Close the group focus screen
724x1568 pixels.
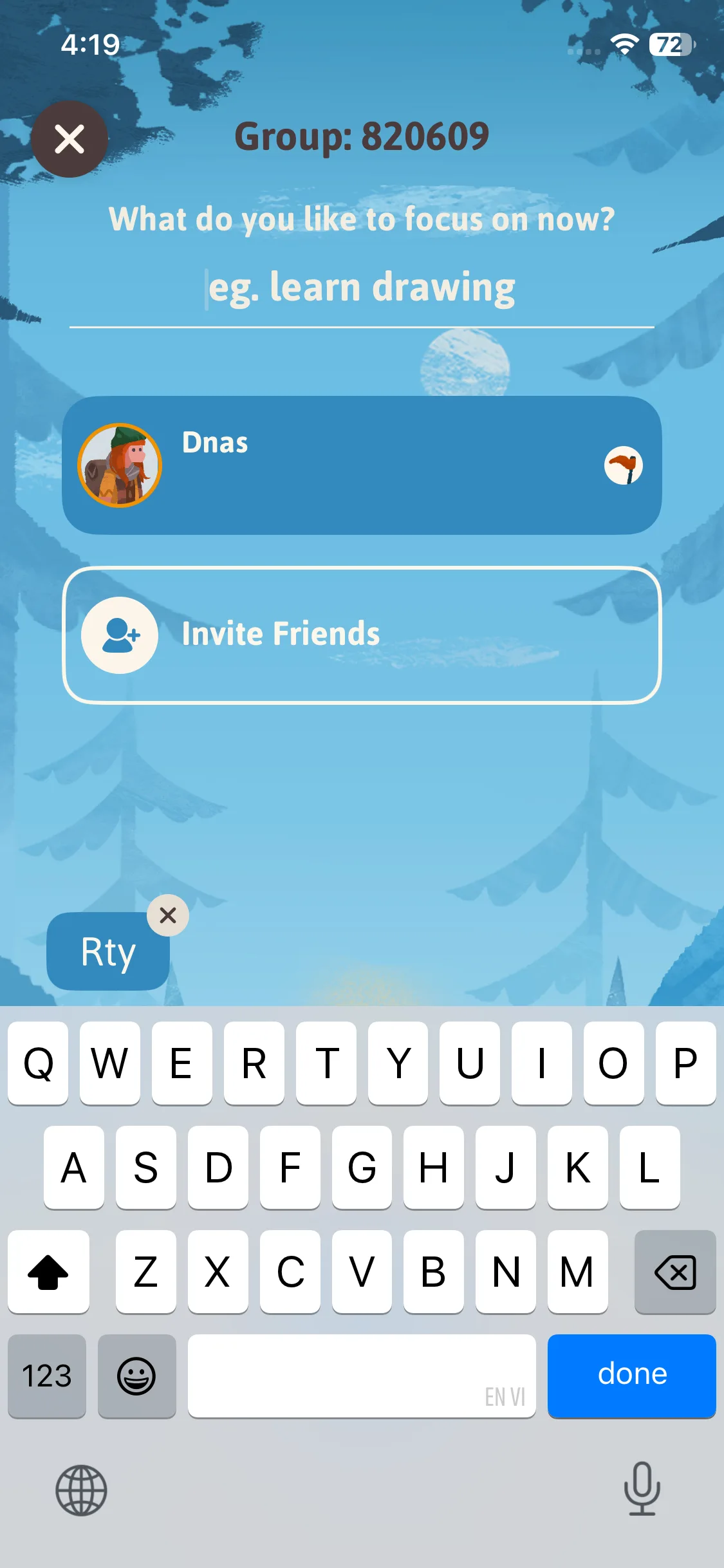coord(70,139)
